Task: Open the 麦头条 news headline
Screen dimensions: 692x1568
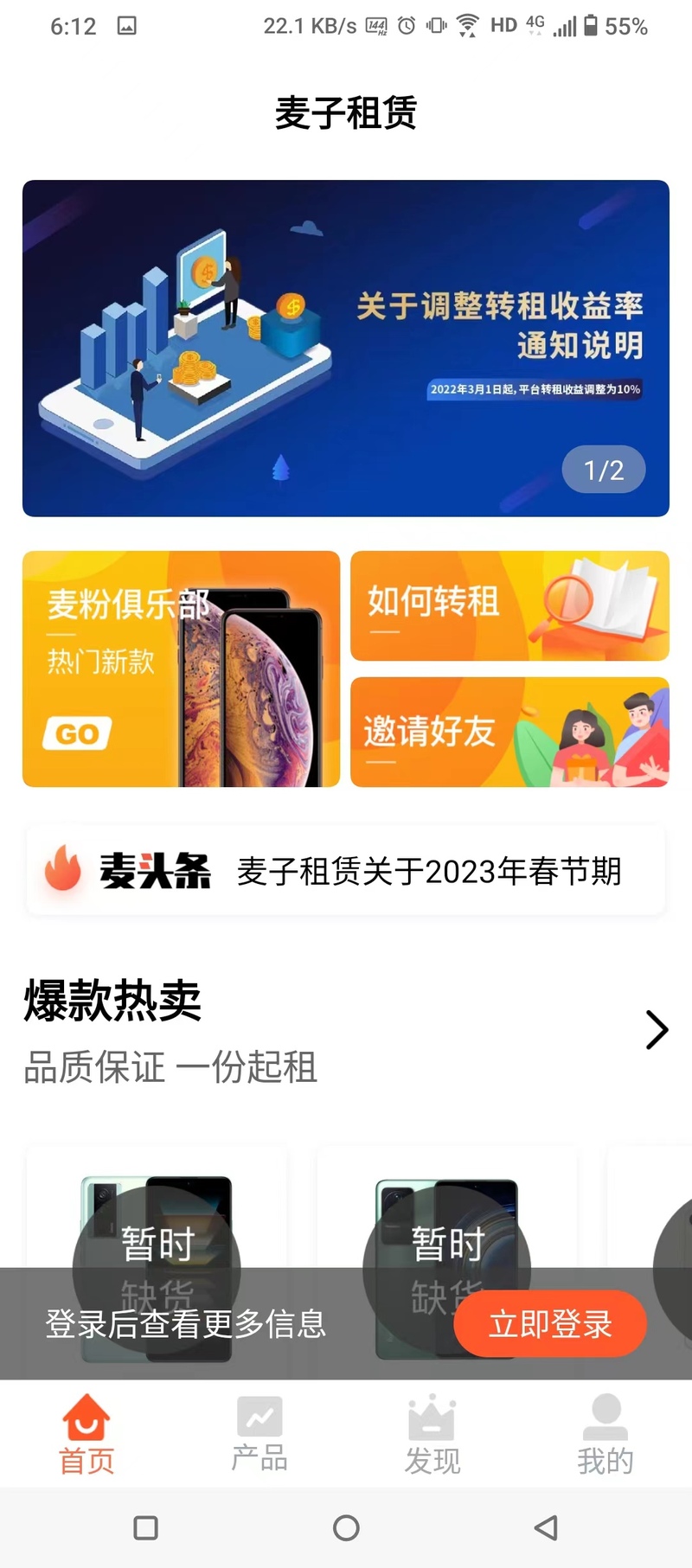Action: [x=346, y=870]
